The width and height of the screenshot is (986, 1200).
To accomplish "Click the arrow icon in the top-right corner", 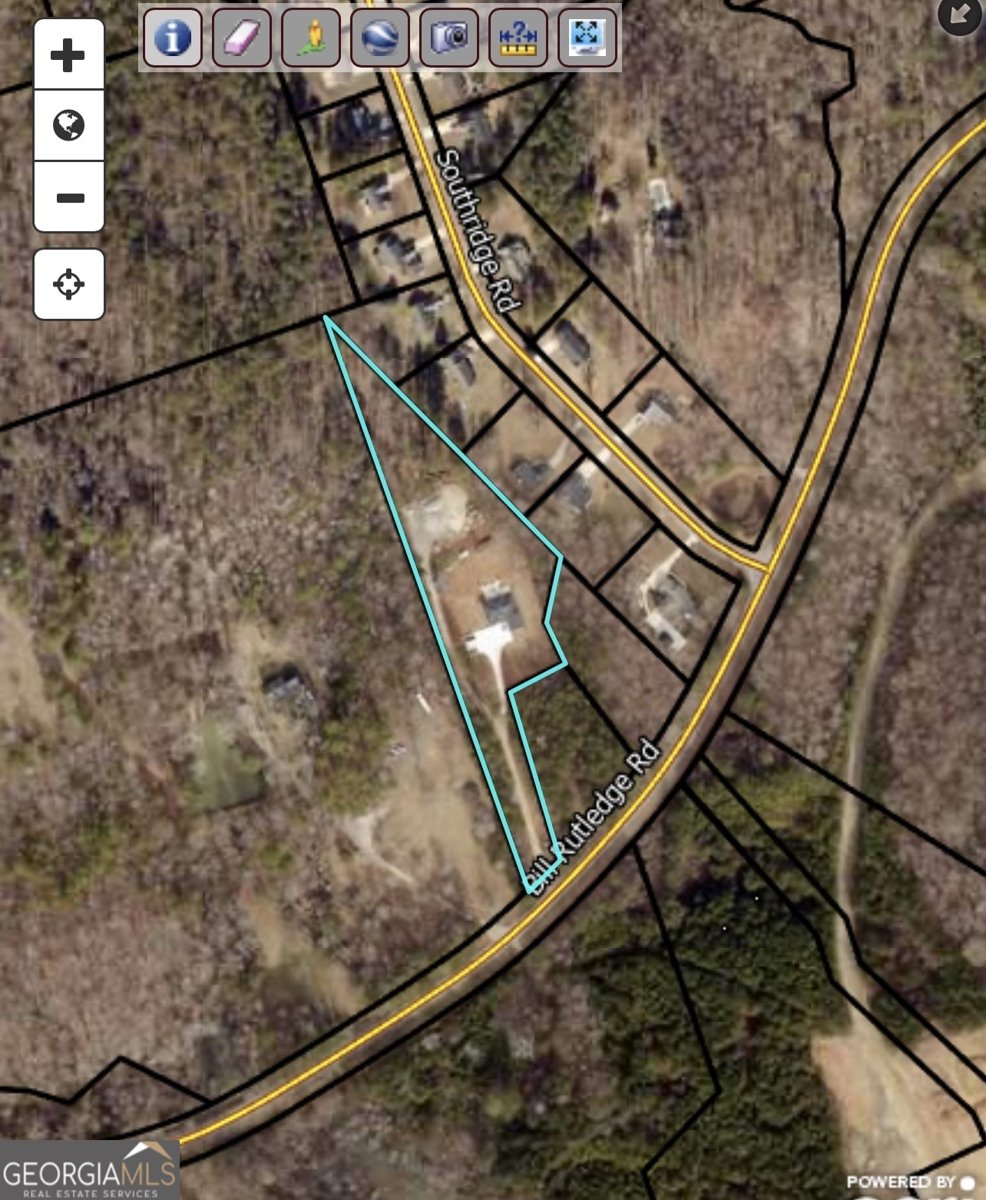I will point(957,14).
